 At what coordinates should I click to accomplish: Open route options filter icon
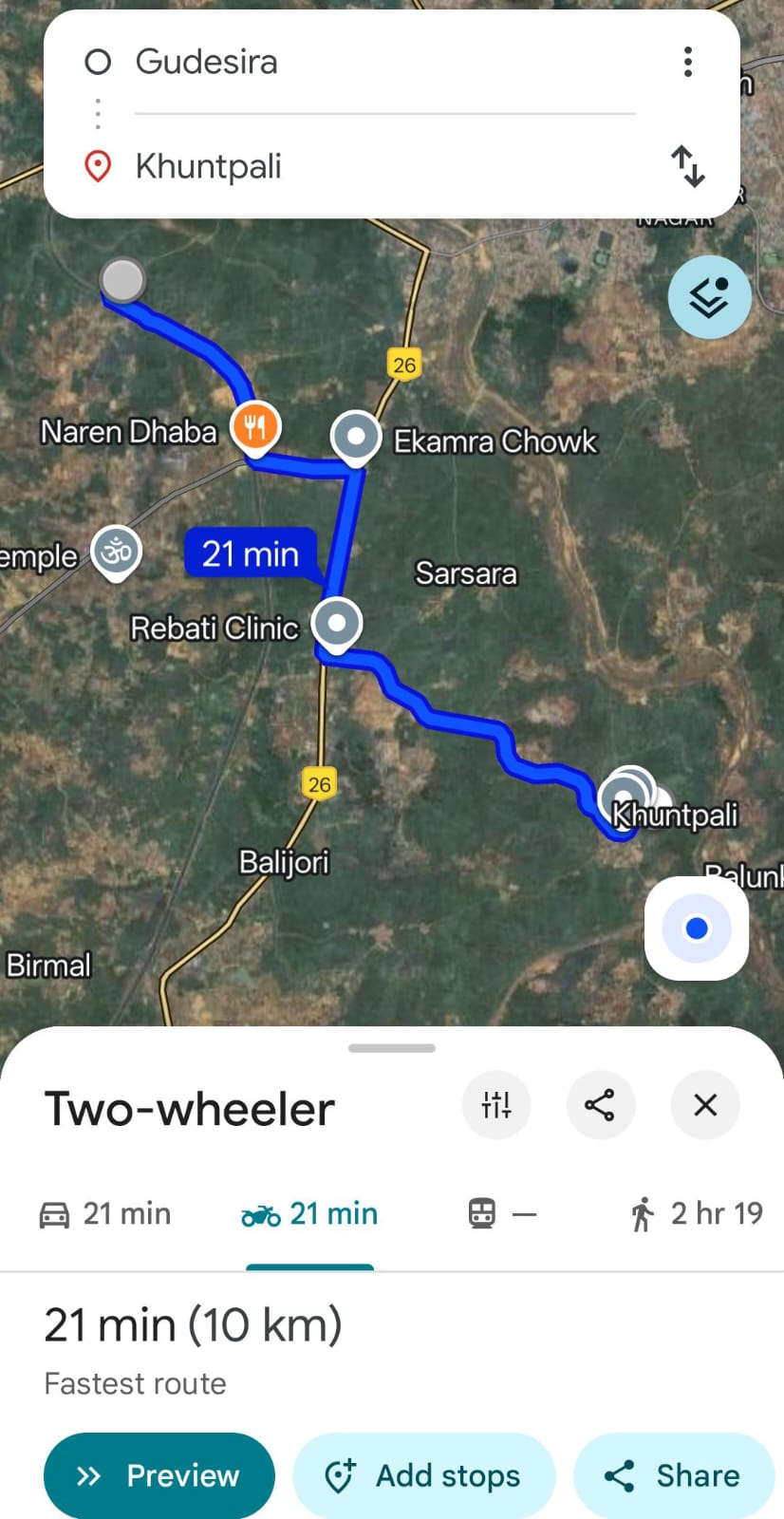point(496,1105)
